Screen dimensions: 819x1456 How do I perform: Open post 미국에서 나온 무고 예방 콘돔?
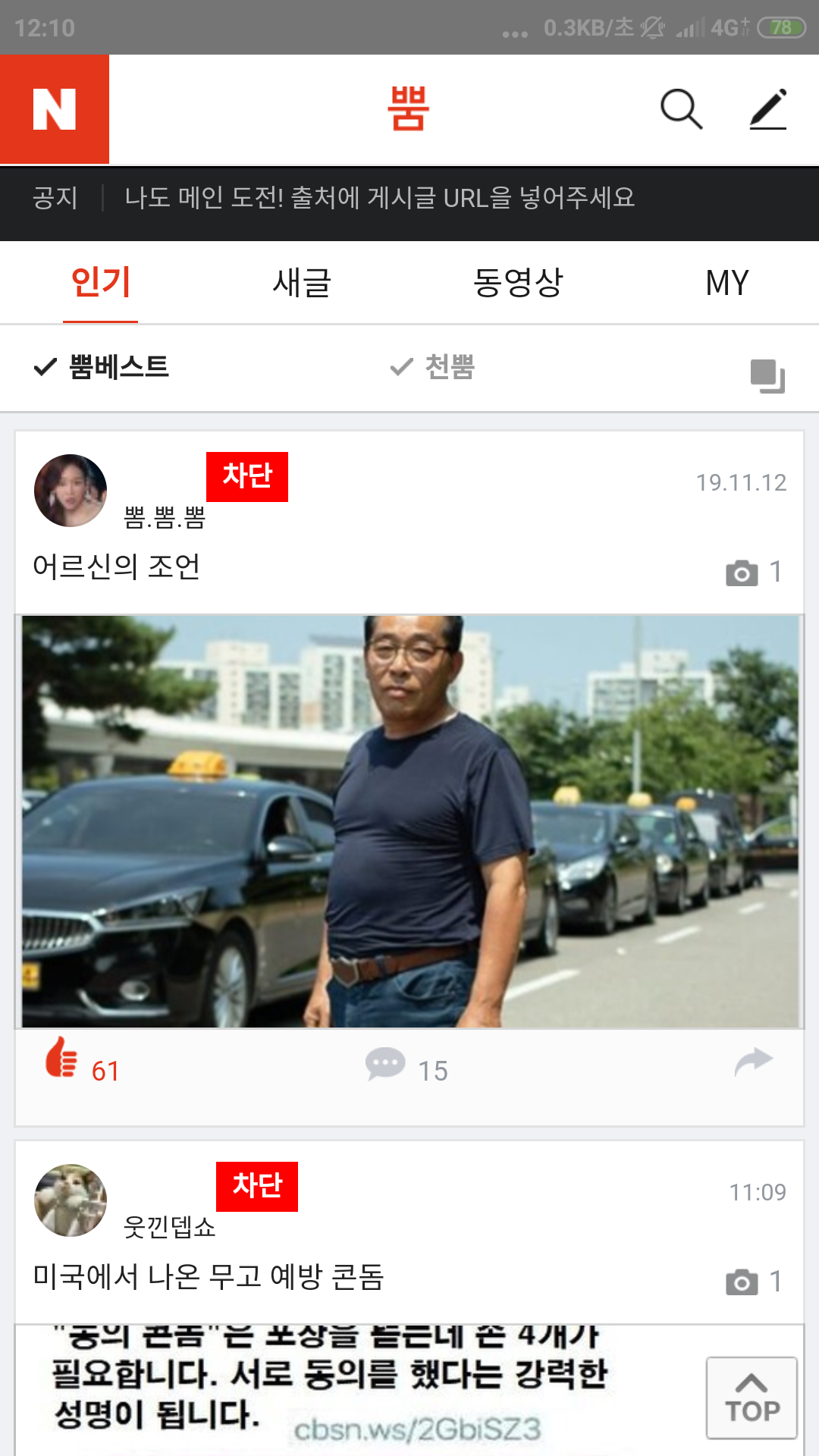(x=209, y=1277)
